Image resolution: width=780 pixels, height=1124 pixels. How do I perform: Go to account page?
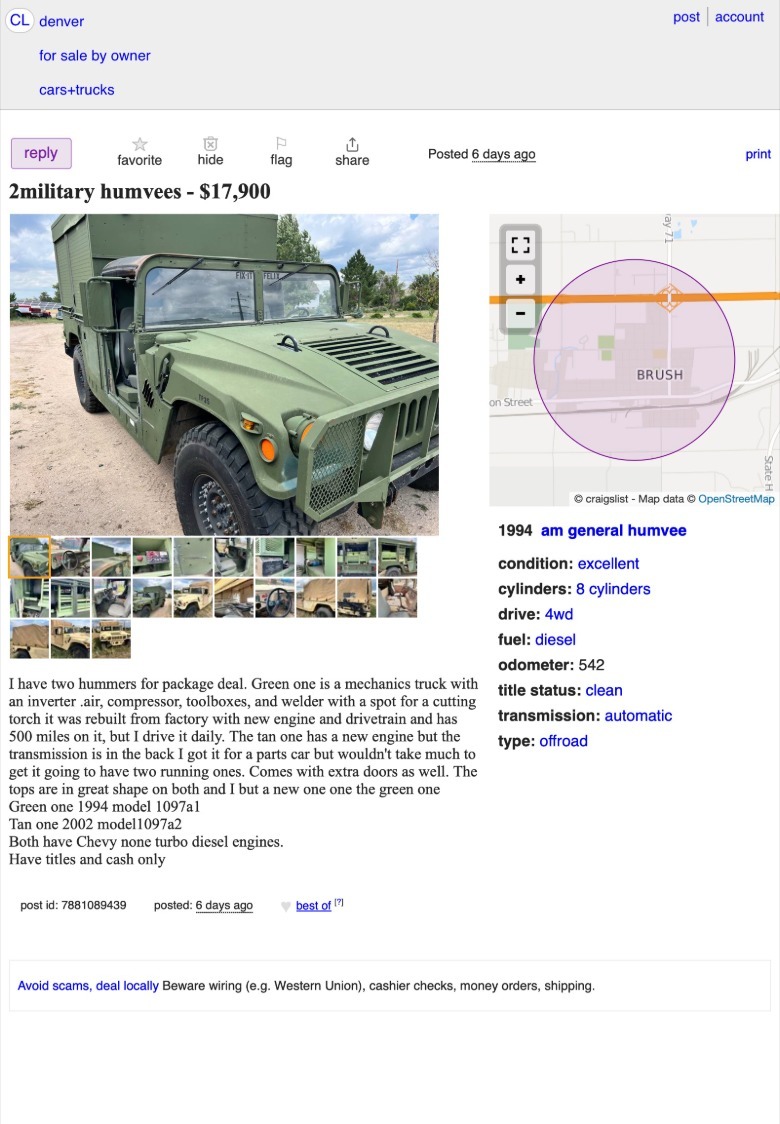pyautogui.click(x=739, y=17)
